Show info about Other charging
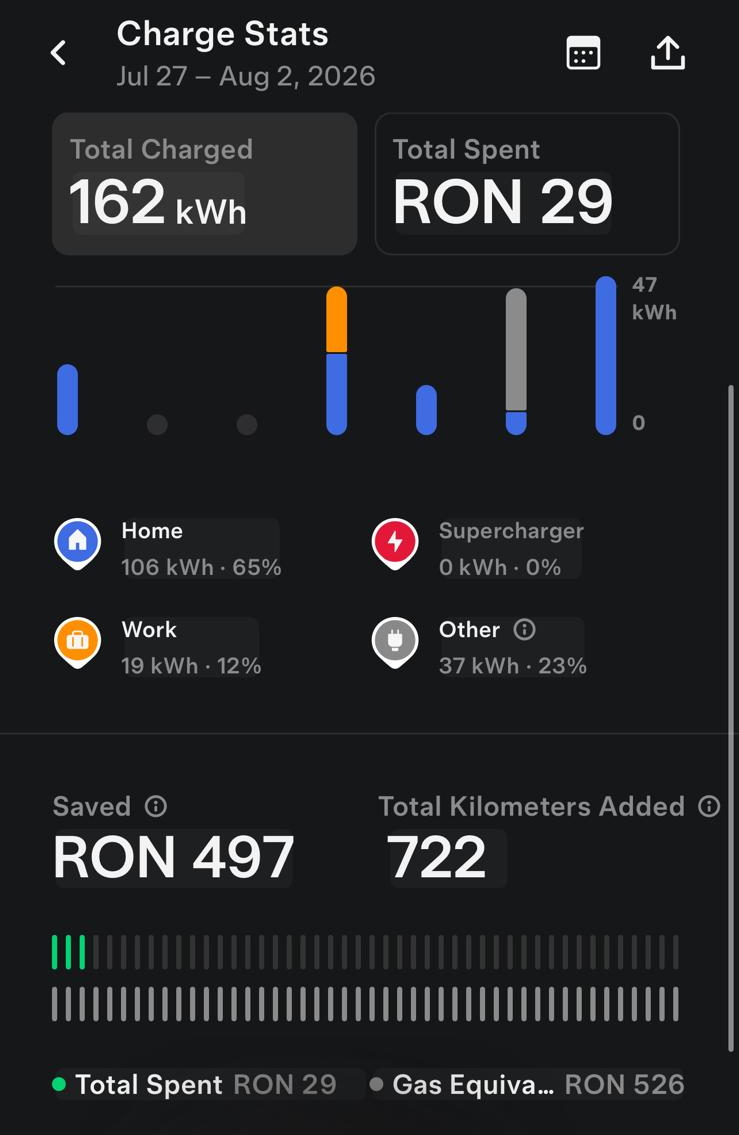739x1135 pixels. point(525,629)
